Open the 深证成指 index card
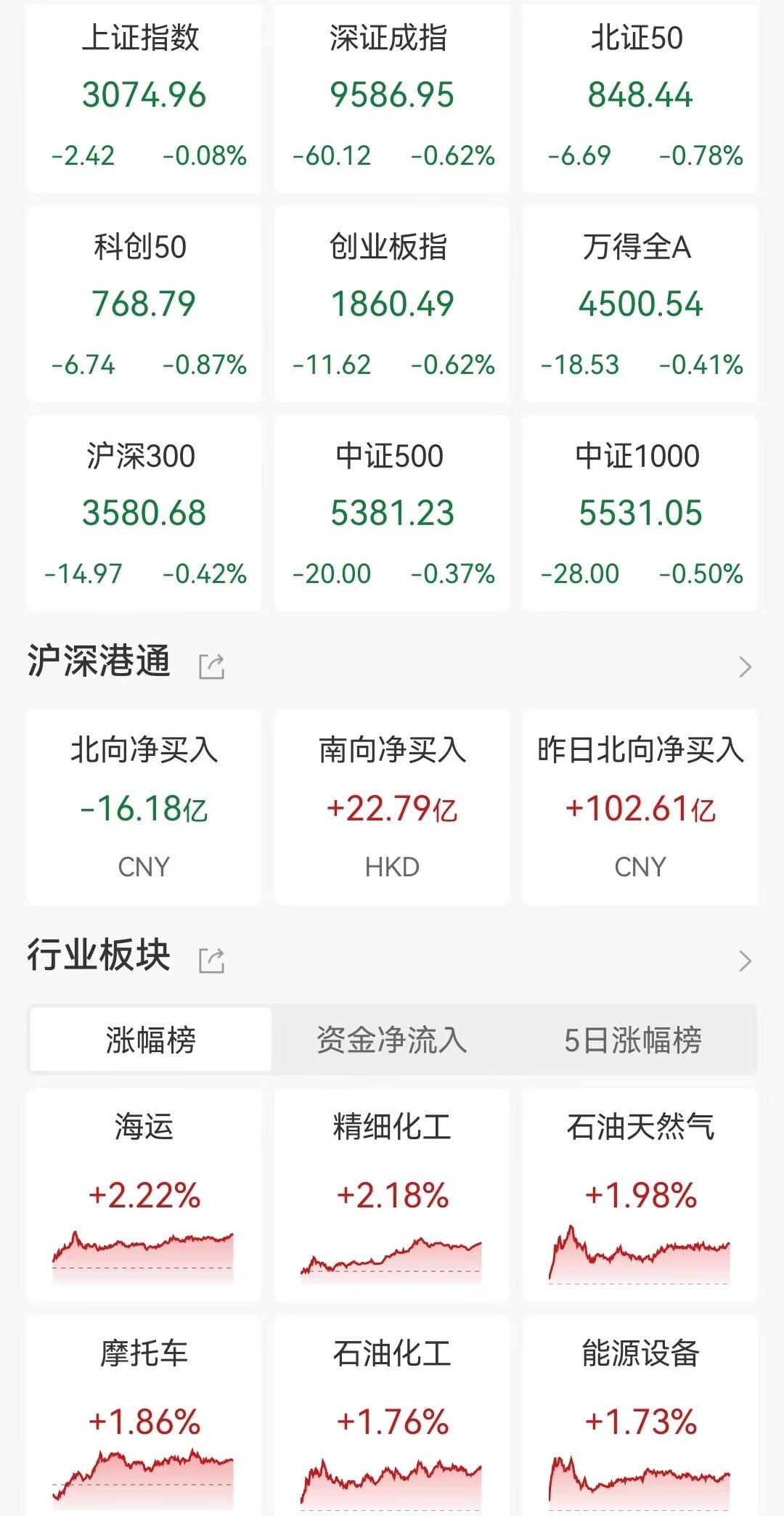Viewport: 784px width, 1516px height. [392, 97]
